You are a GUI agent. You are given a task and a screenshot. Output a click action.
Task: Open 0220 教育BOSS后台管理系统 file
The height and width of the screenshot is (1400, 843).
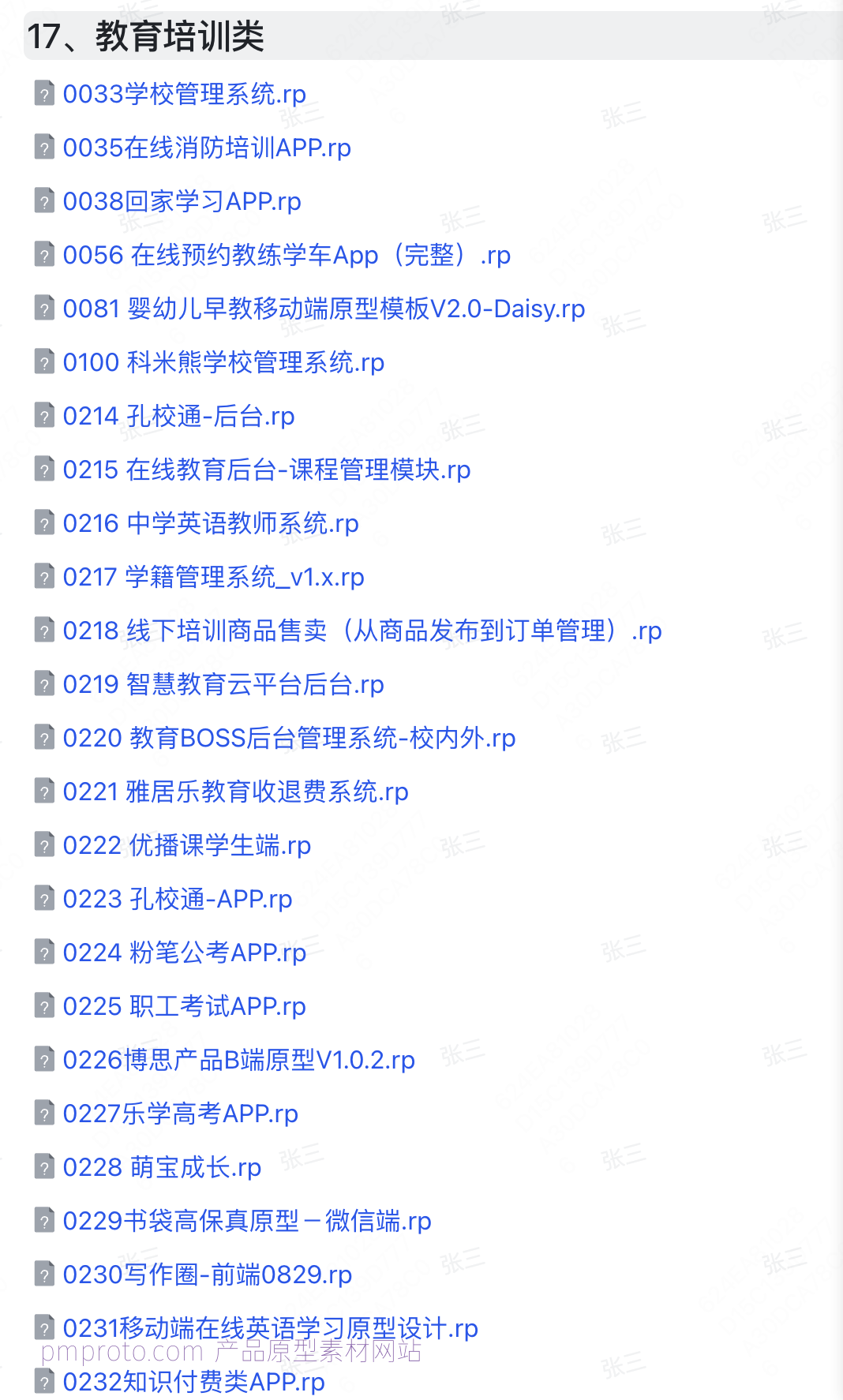coord(289,738)
